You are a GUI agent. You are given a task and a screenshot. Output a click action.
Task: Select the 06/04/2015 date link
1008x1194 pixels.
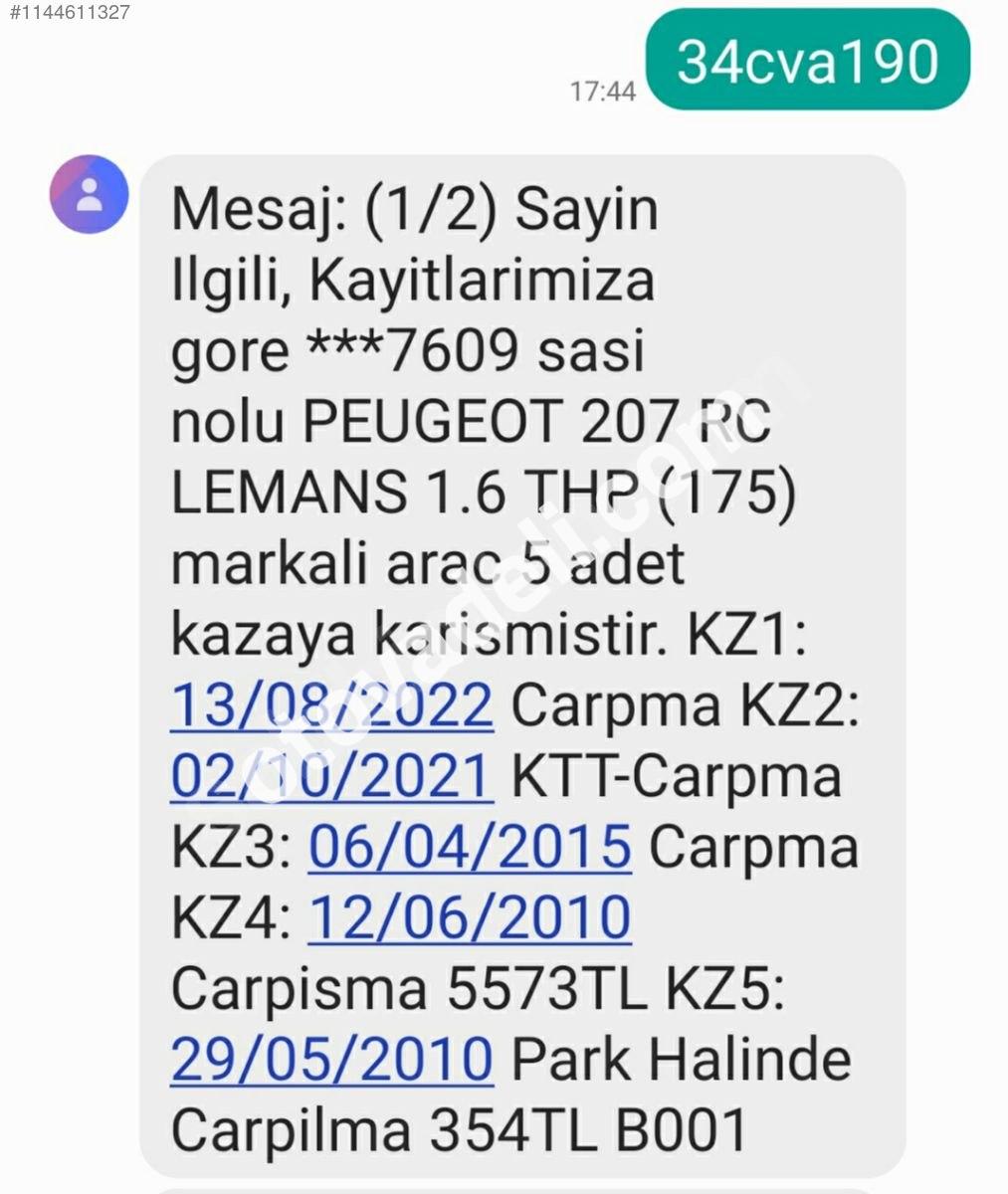(x=470, y=847)
